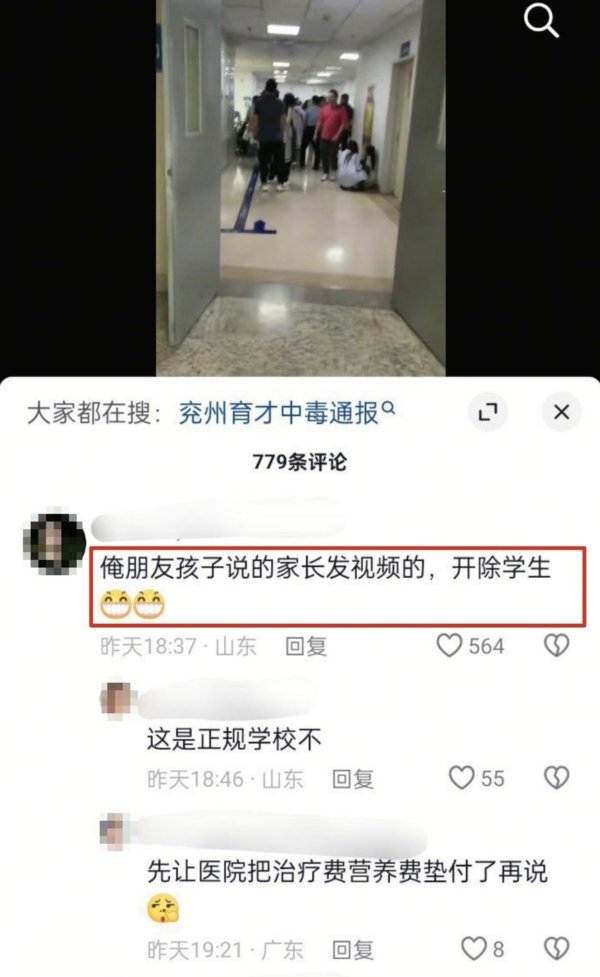Close the comments panel
Screen dimensions: 600x977
tap(561, 412)
